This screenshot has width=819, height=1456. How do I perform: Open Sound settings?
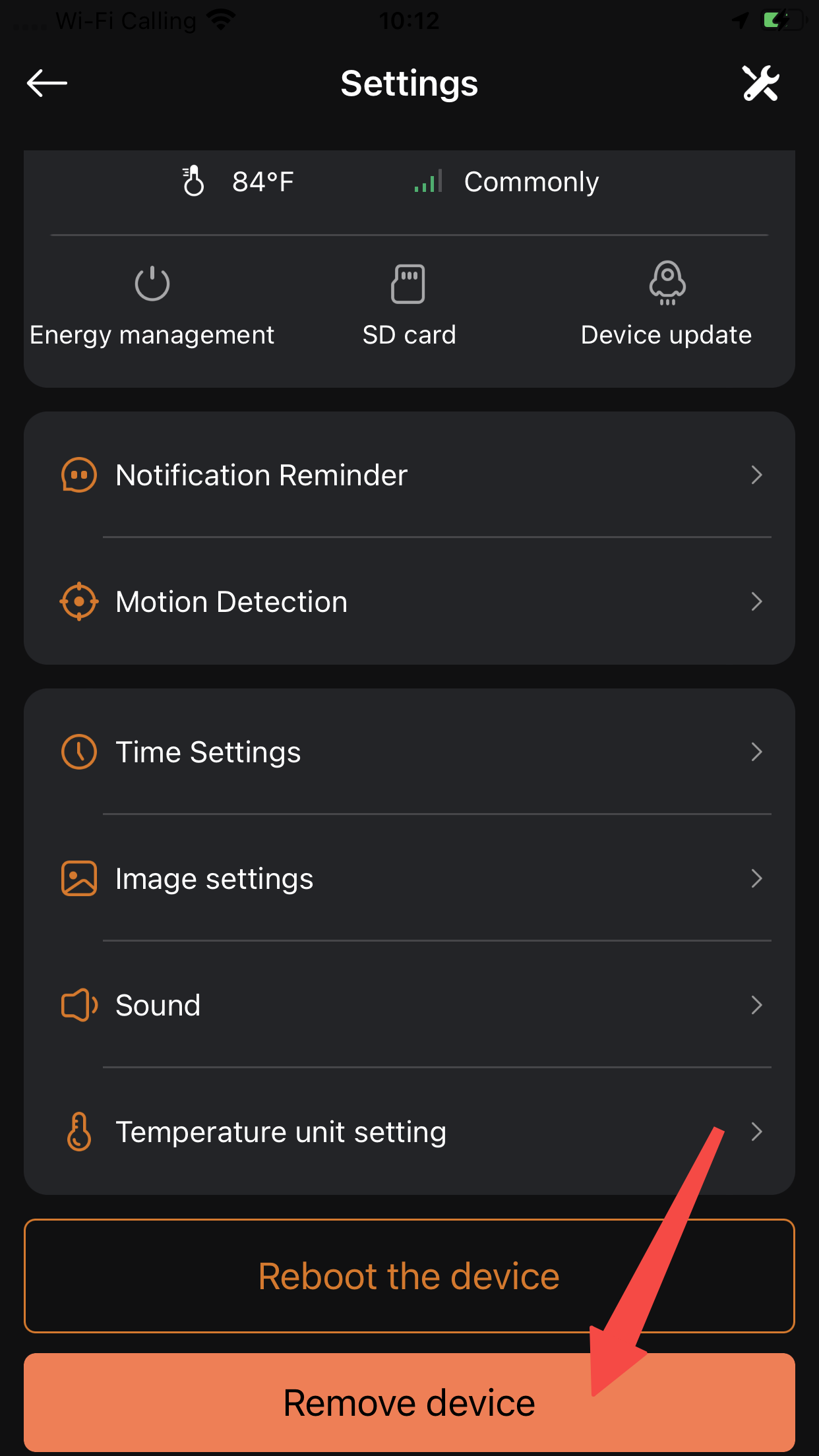pyautogui.click(x=409, y=1006)
